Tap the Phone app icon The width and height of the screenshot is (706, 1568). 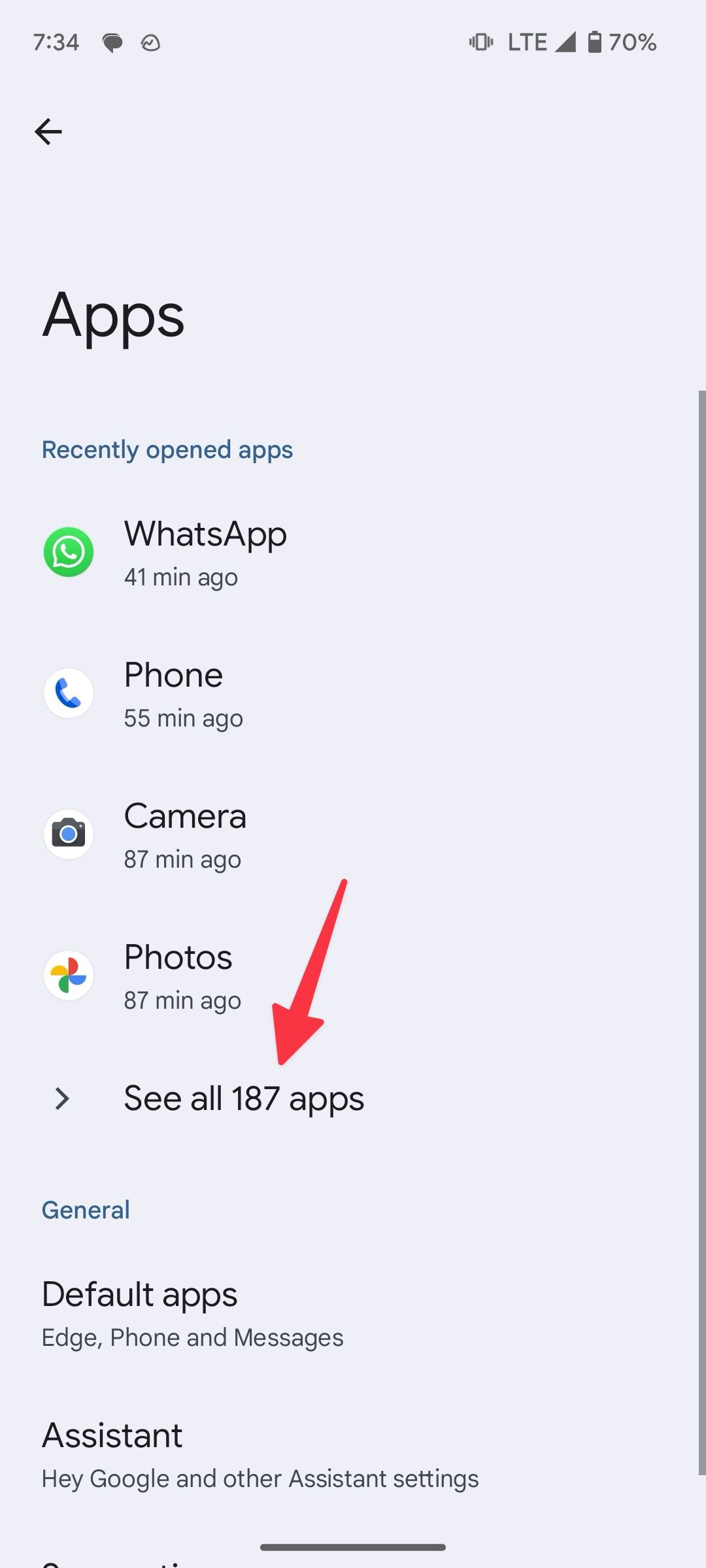69,693
